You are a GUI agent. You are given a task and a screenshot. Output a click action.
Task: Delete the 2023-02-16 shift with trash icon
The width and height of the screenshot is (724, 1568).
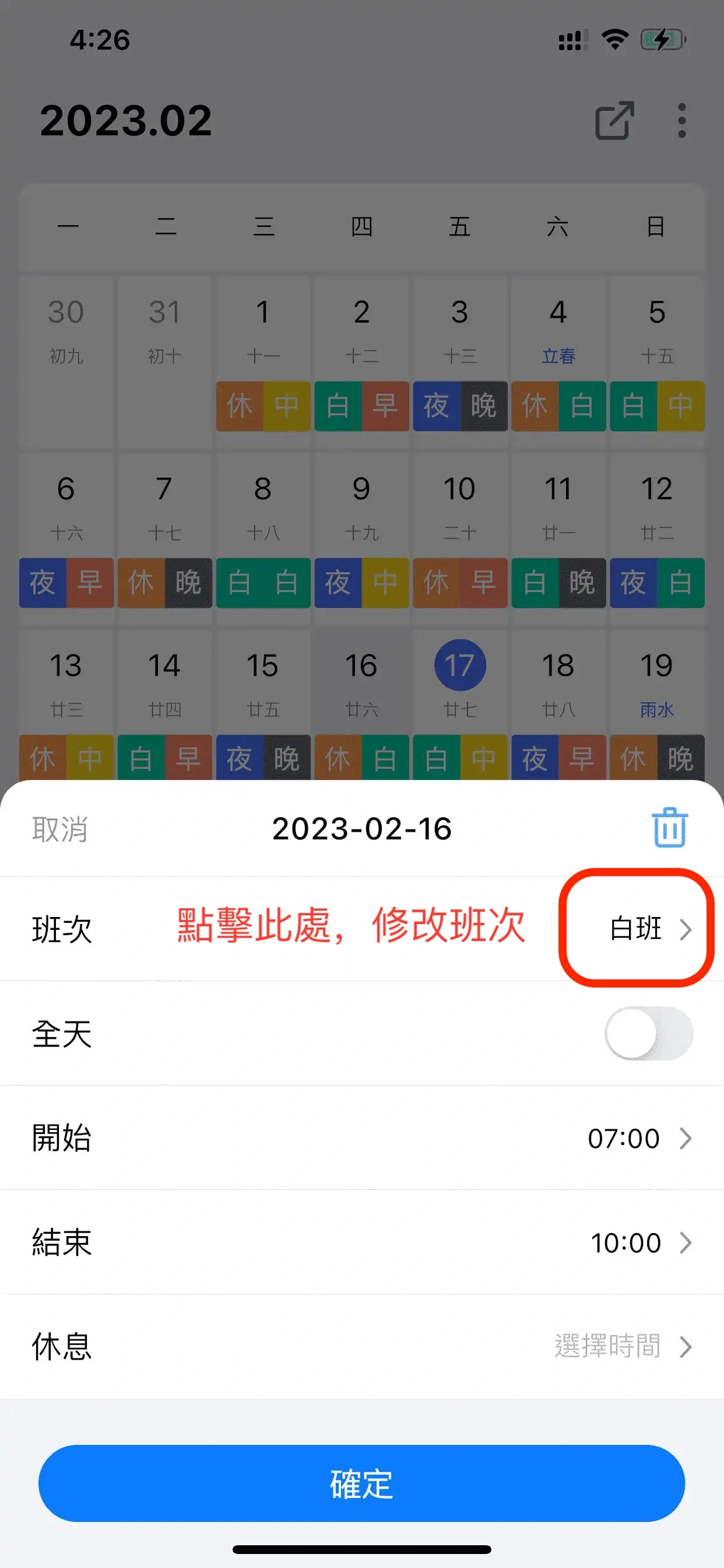click(x=669, y=828)
